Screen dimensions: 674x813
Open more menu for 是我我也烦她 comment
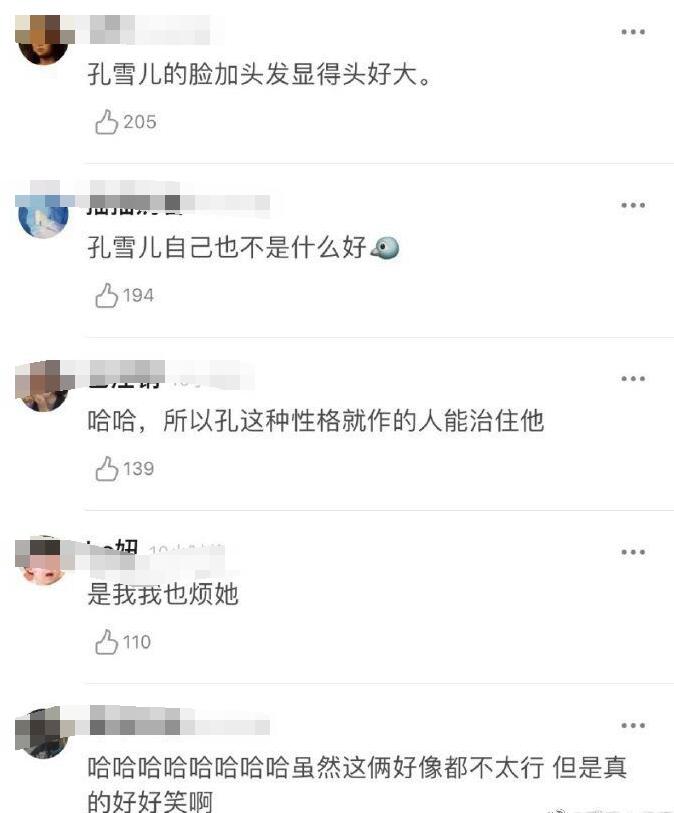pos(632,552)
